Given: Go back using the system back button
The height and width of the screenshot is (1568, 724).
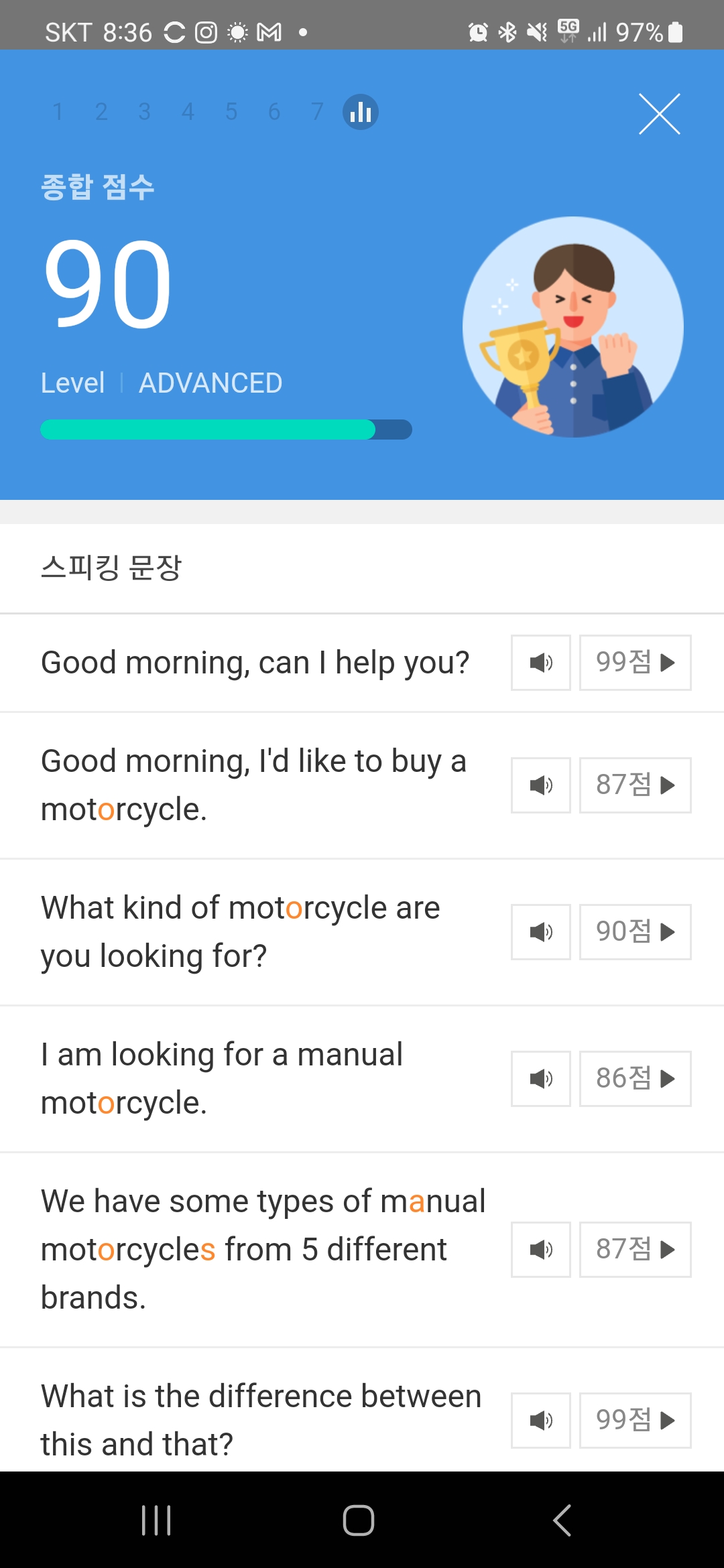Looking at the screenshot, I should pyautogui.click(x=562, y=1520).
